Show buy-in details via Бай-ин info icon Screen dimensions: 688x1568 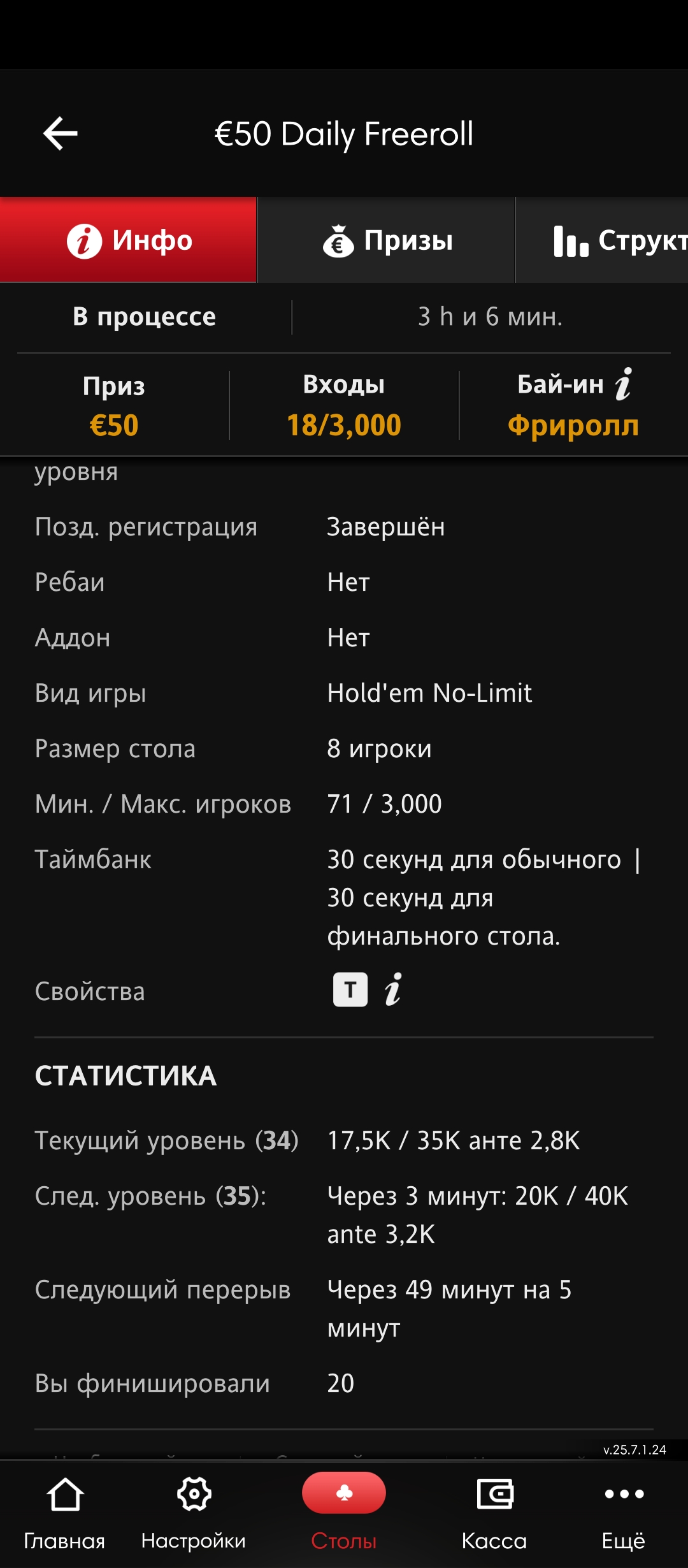coord(624,384)
